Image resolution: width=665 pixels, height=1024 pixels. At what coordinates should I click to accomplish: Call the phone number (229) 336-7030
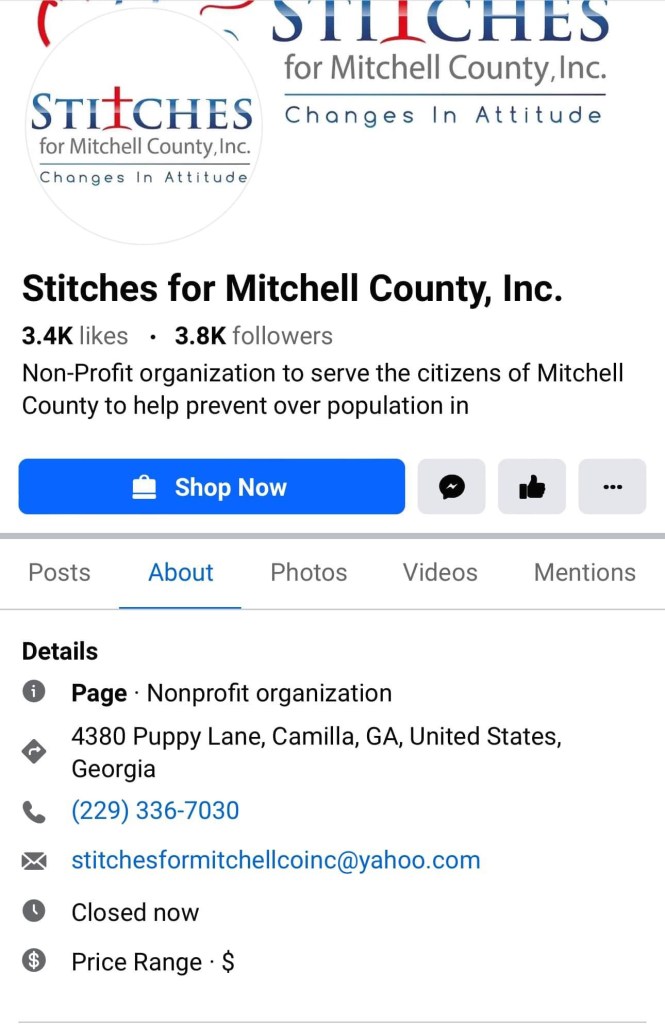155,811
